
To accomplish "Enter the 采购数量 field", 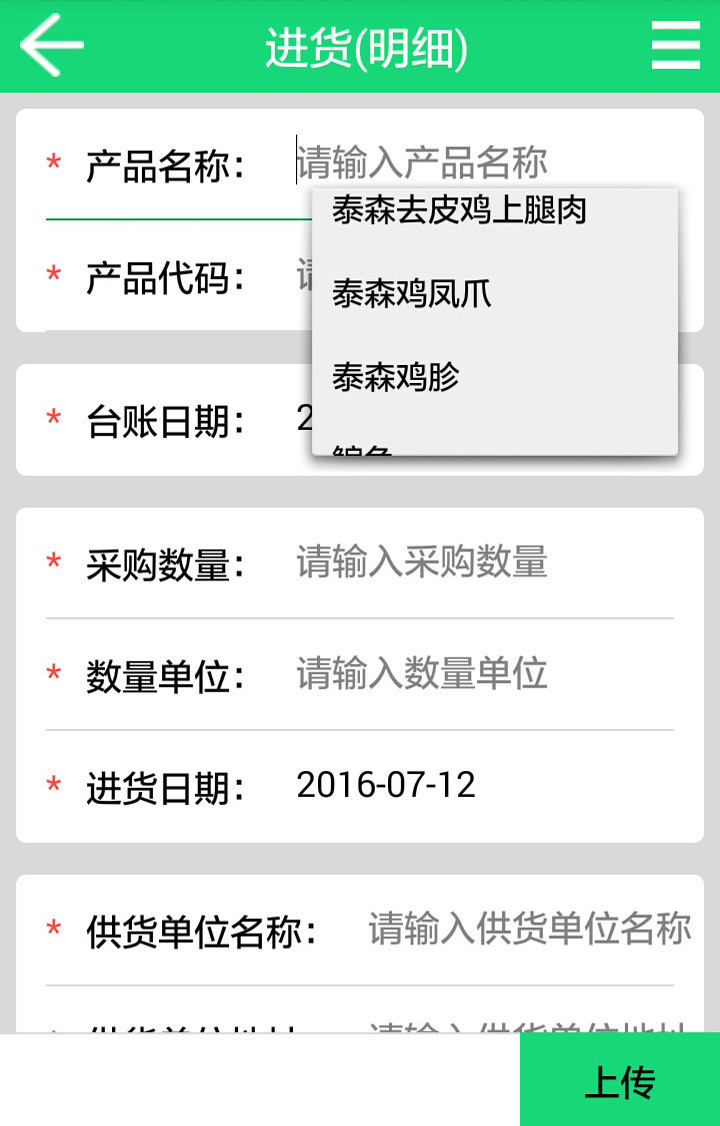I will tap(480, 562).
